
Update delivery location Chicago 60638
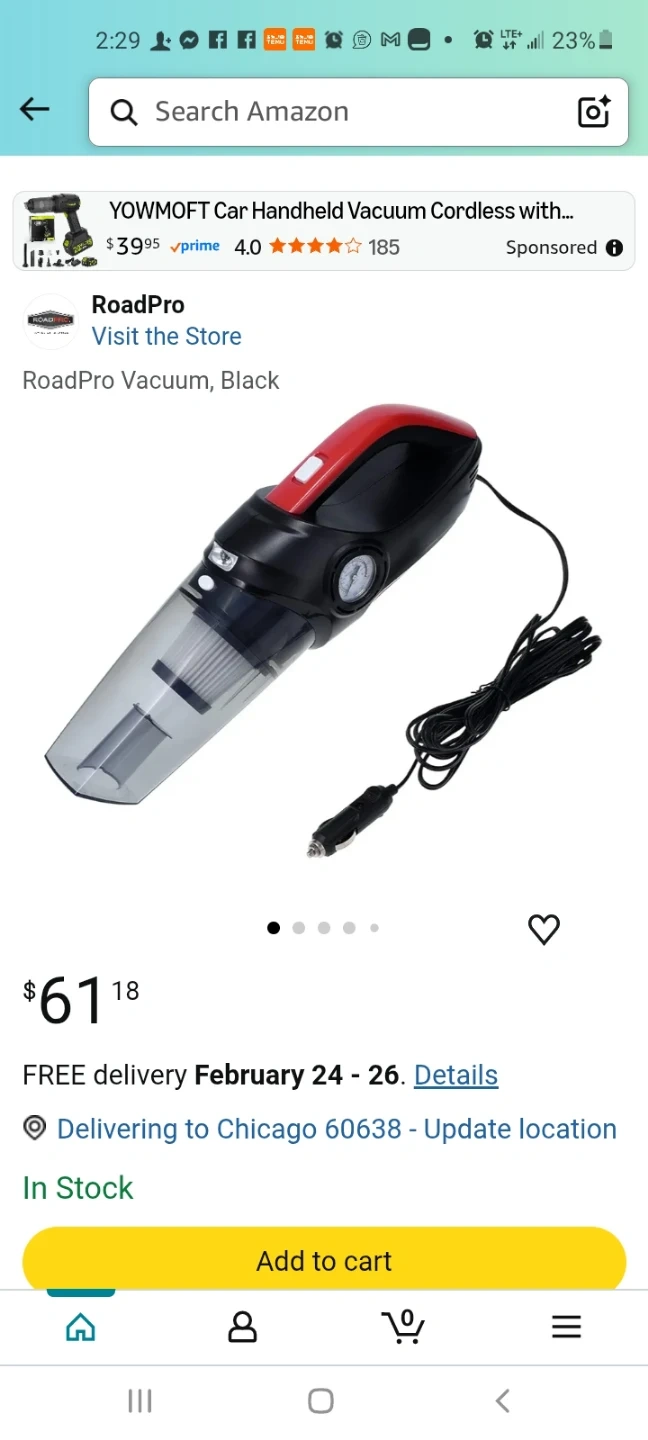coord(336,1129)
